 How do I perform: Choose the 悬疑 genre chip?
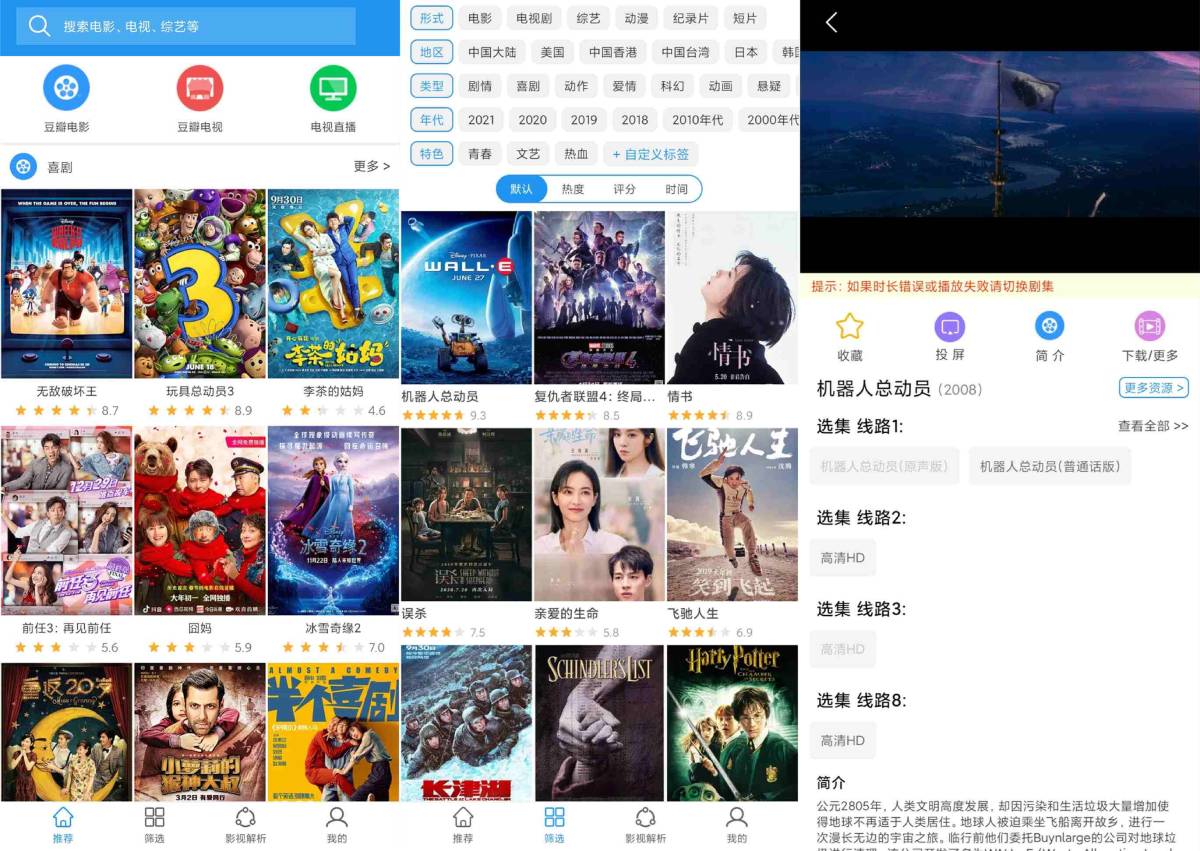pyautogui.click(x=769, y=86)
